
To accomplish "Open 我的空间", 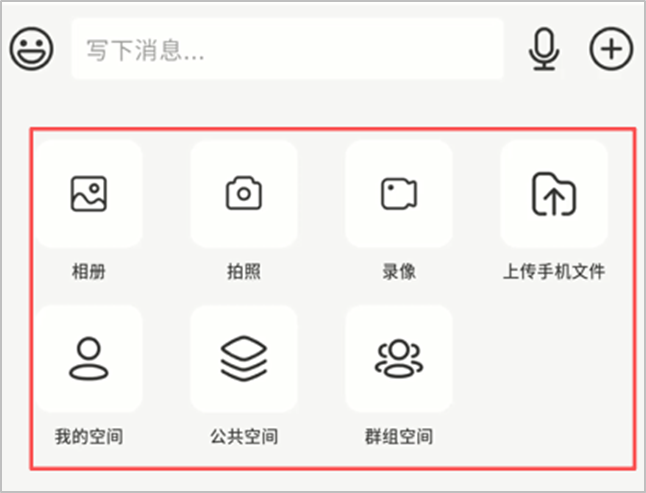I will (x=88, y=359).
